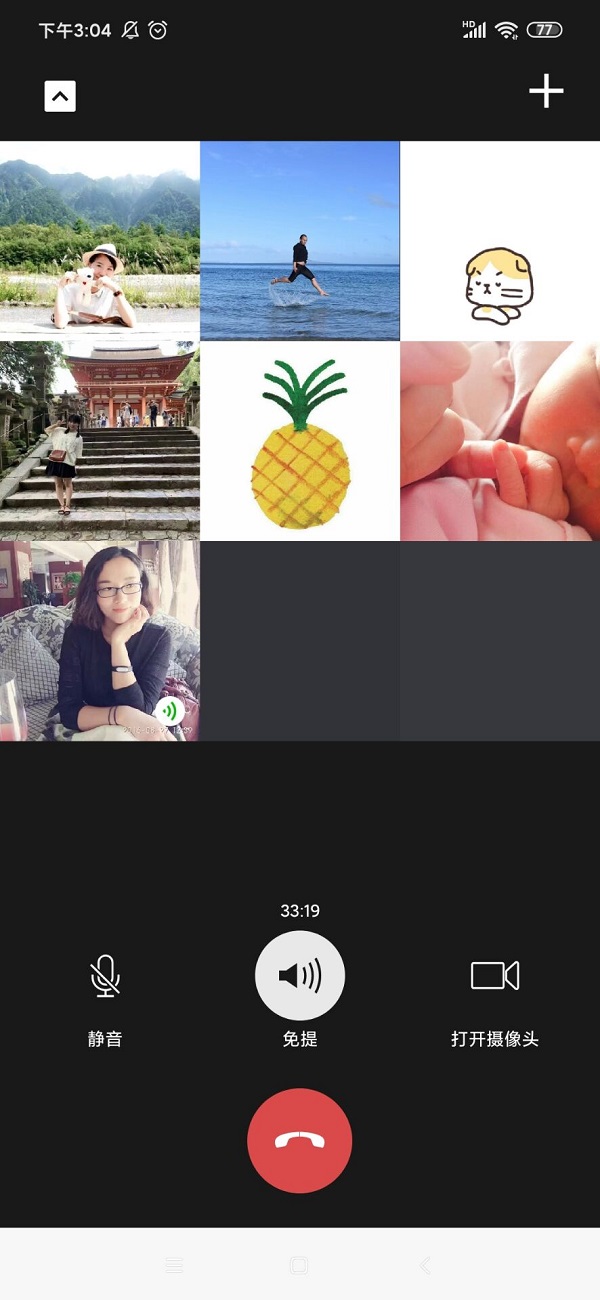Add a participant with the plus icon

(x=546, y=92)
